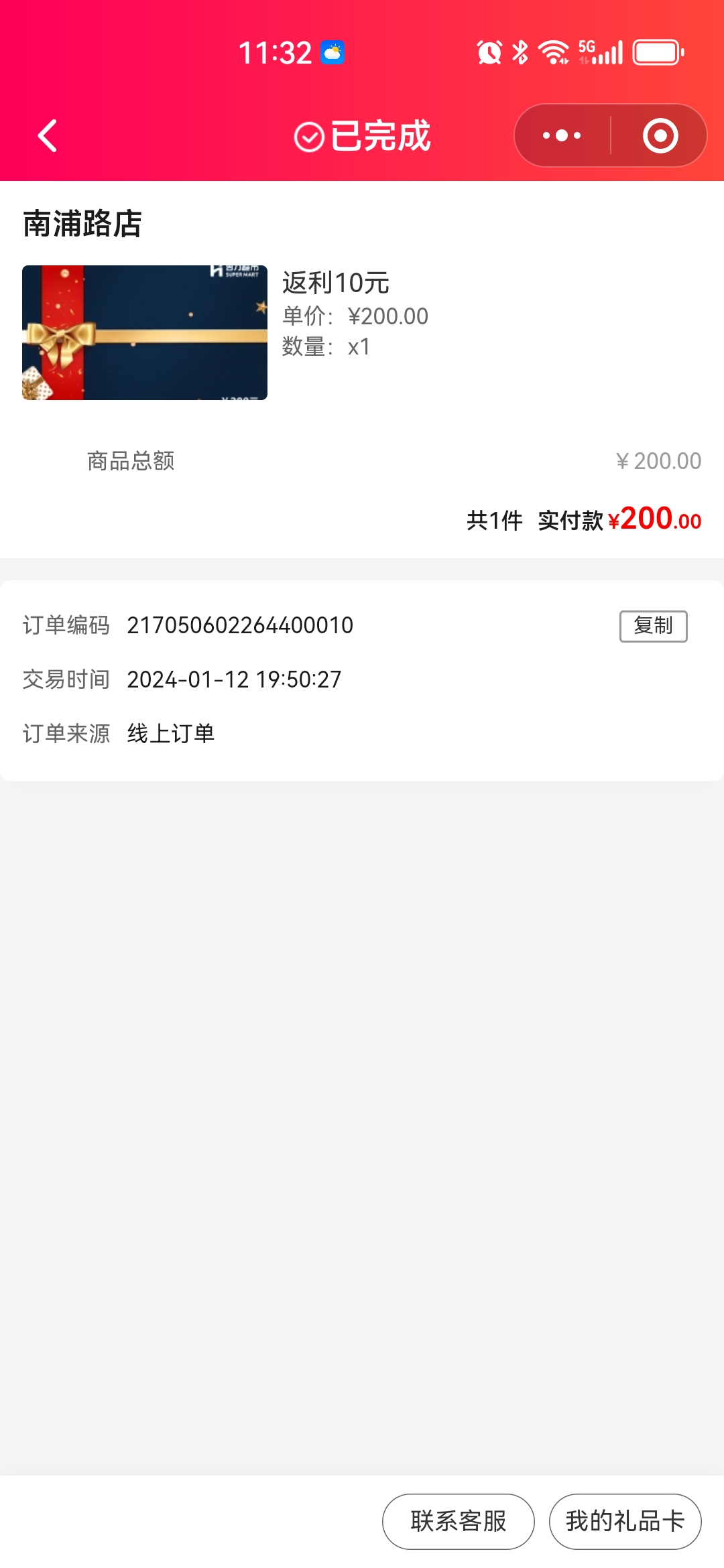Copy the order number with 复制
The width and height of the screenshot is (724, 1568).
click(x=653, y=626)
